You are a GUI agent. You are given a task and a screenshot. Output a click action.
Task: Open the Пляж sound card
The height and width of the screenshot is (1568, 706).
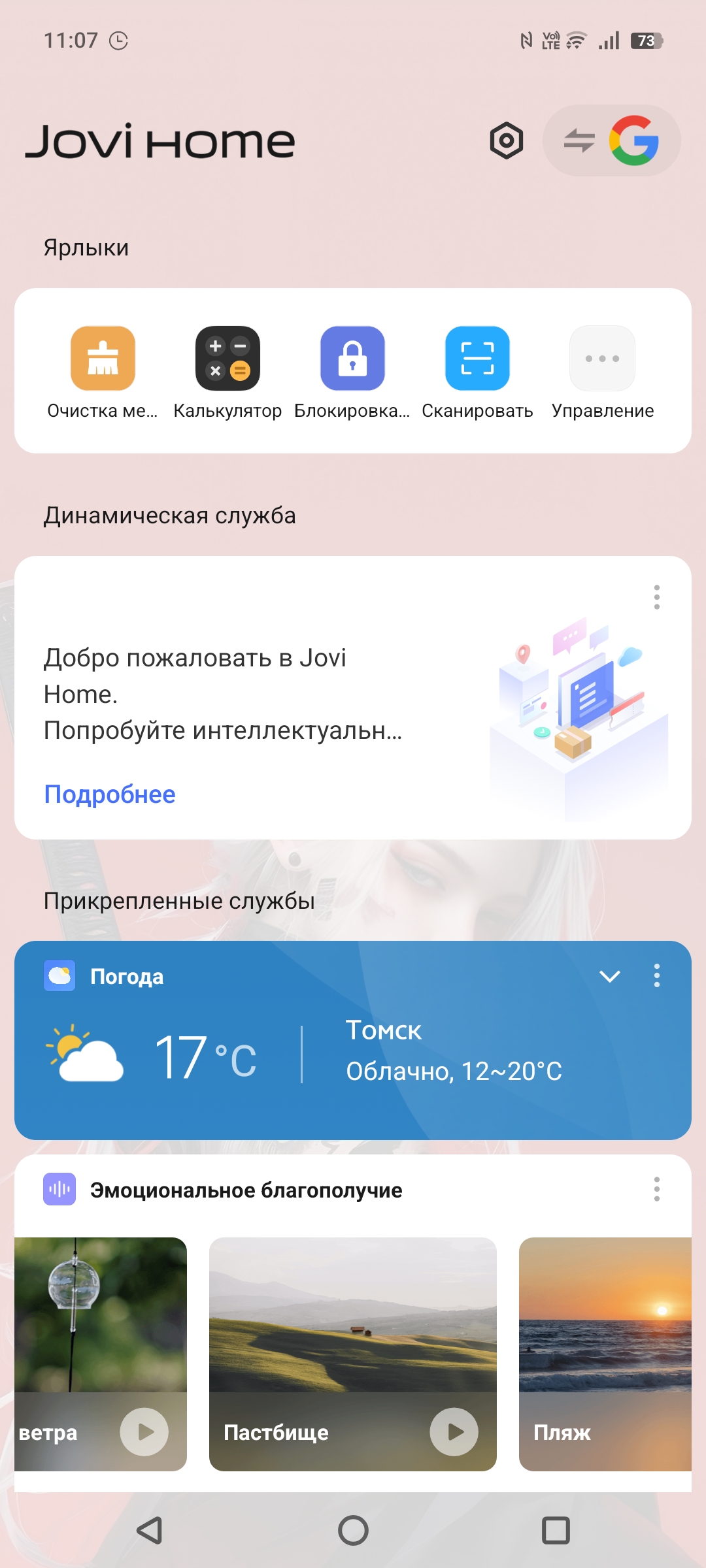(605, 1354)
